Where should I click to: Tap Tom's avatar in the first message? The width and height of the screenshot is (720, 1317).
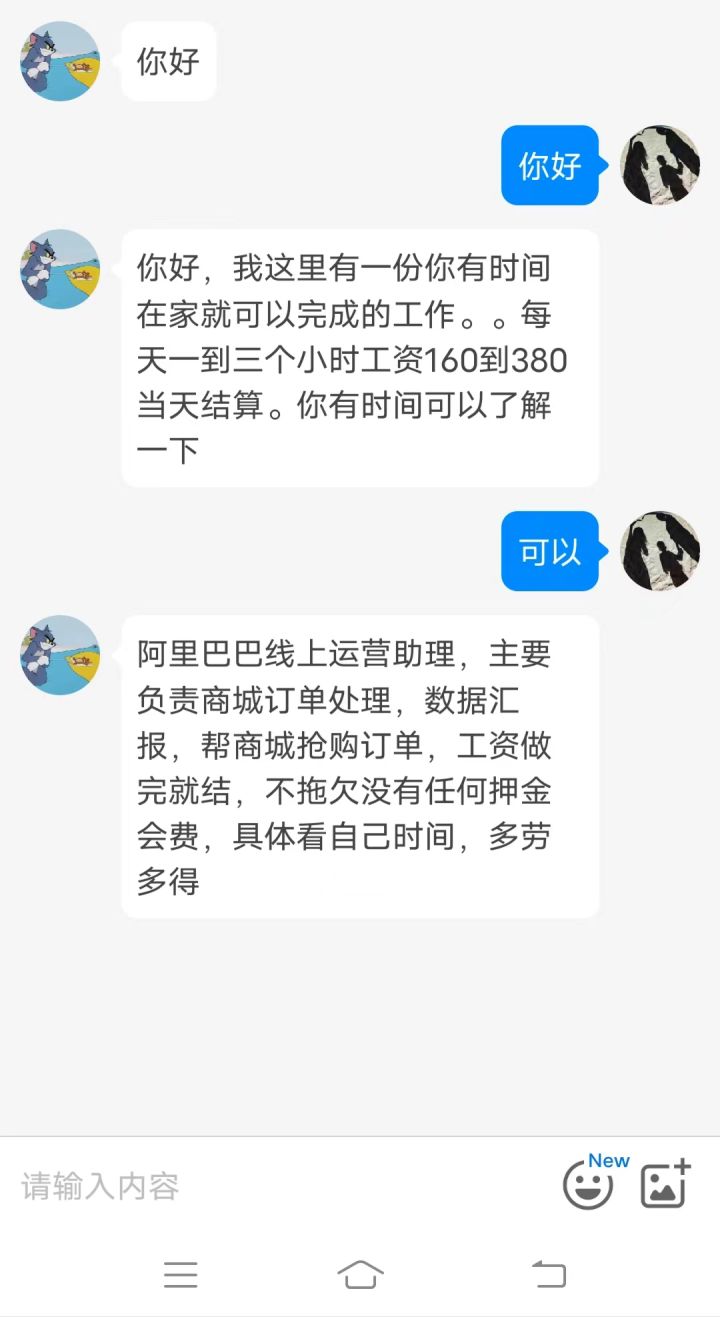(59, 61)
